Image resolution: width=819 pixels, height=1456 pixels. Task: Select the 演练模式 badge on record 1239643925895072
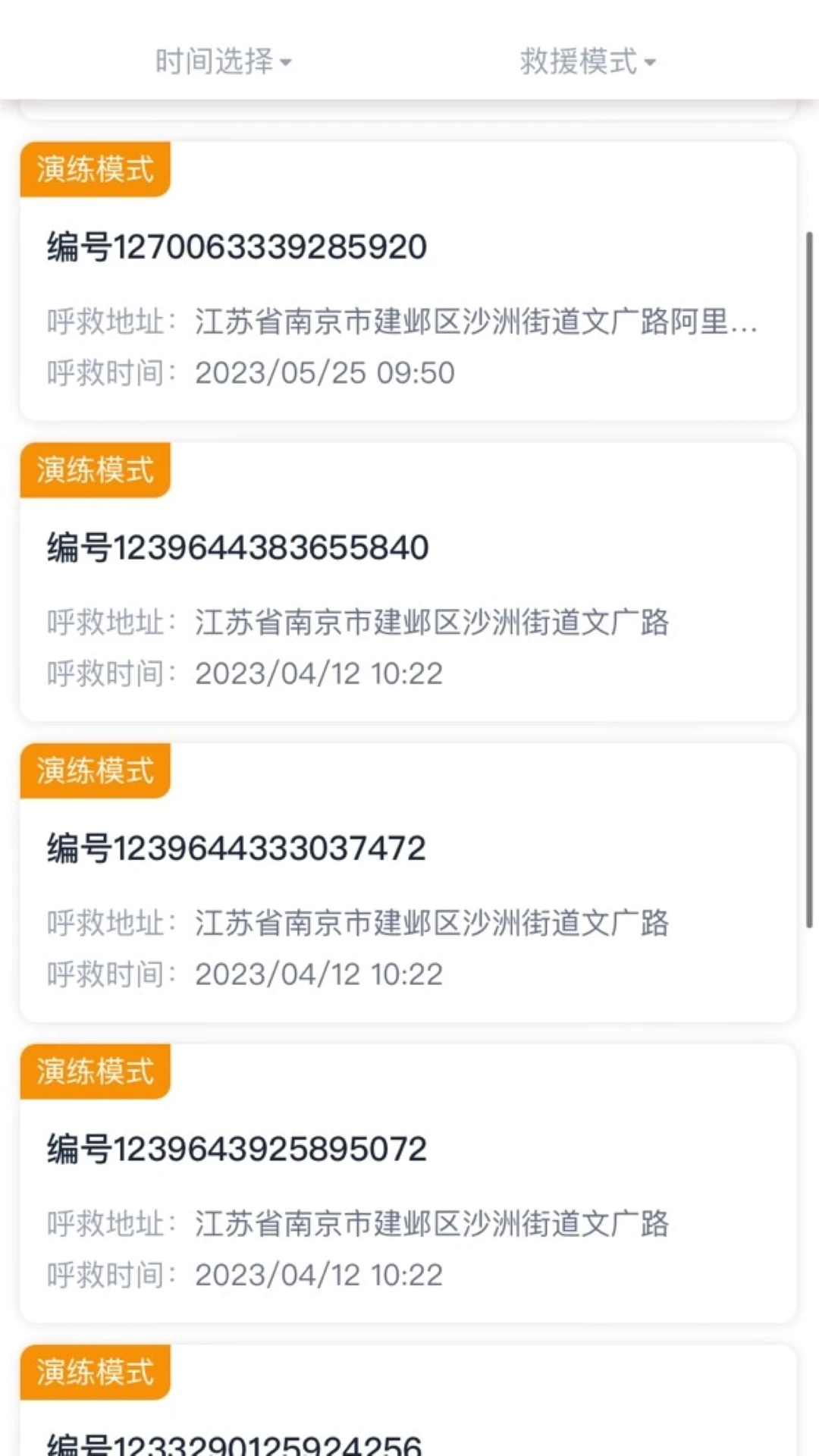(95, 1071)
